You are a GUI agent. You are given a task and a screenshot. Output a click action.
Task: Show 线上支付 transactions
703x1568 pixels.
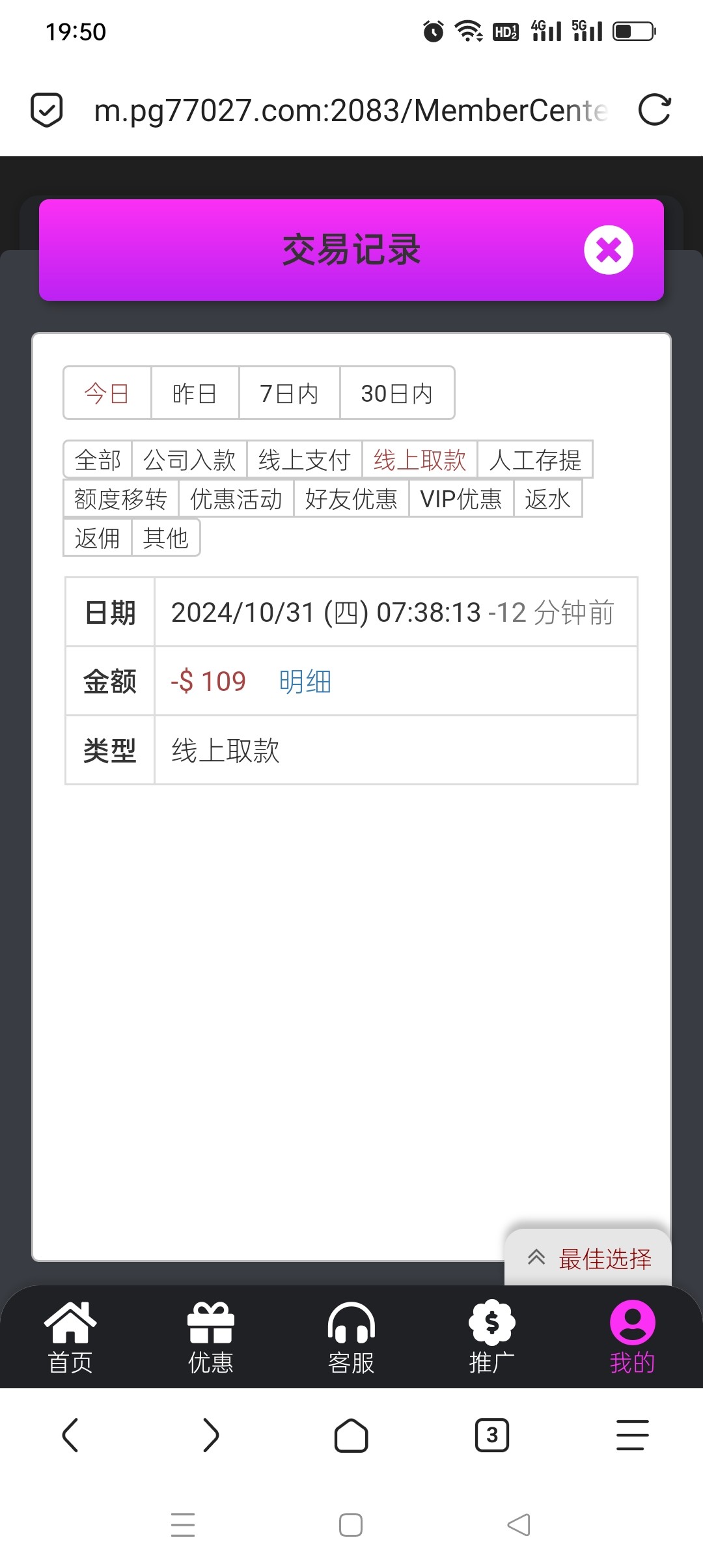(304, 460)
